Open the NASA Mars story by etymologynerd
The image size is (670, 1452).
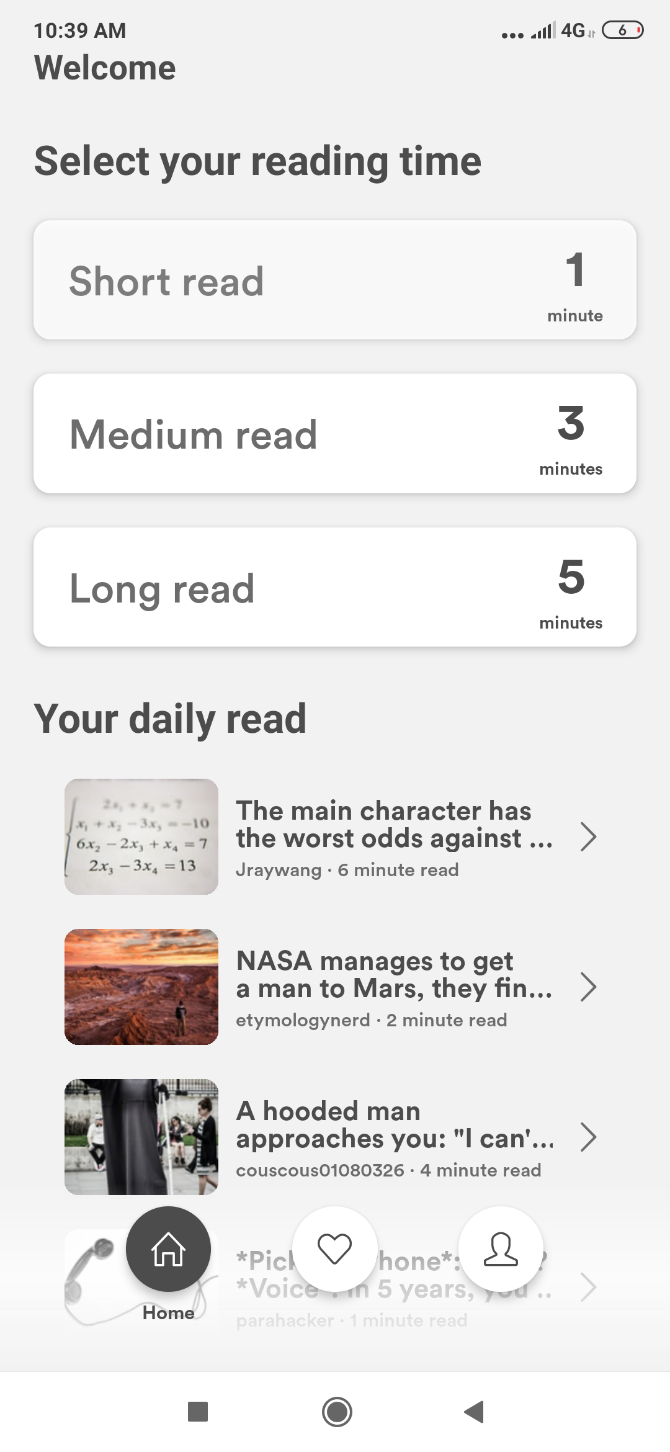tap(393, 987)
